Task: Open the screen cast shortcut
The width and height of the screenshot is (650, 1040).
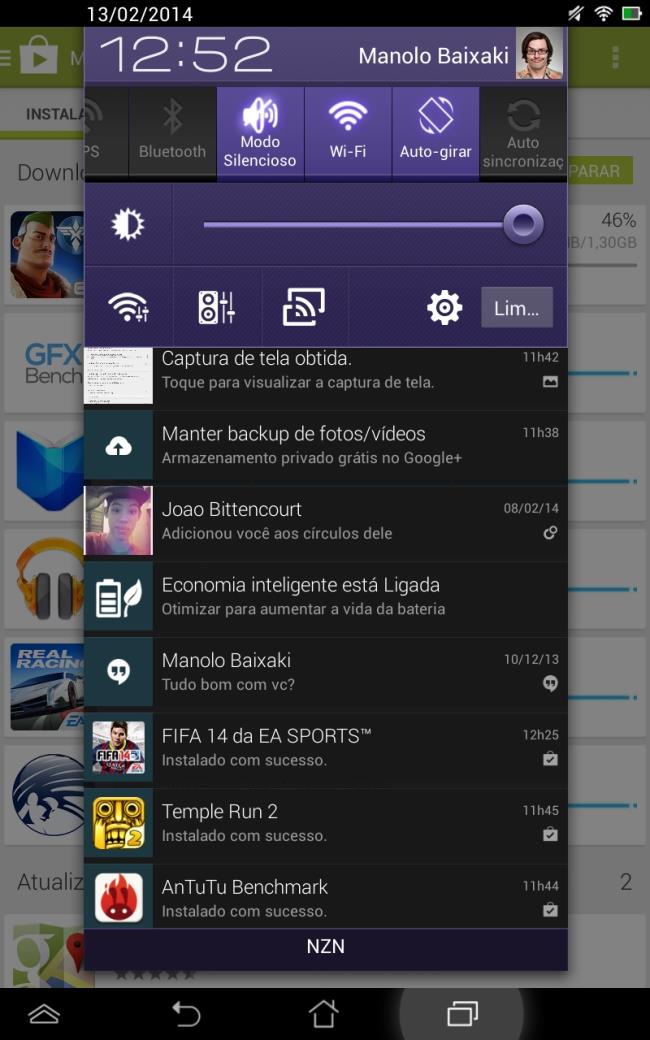Action: 304,308
